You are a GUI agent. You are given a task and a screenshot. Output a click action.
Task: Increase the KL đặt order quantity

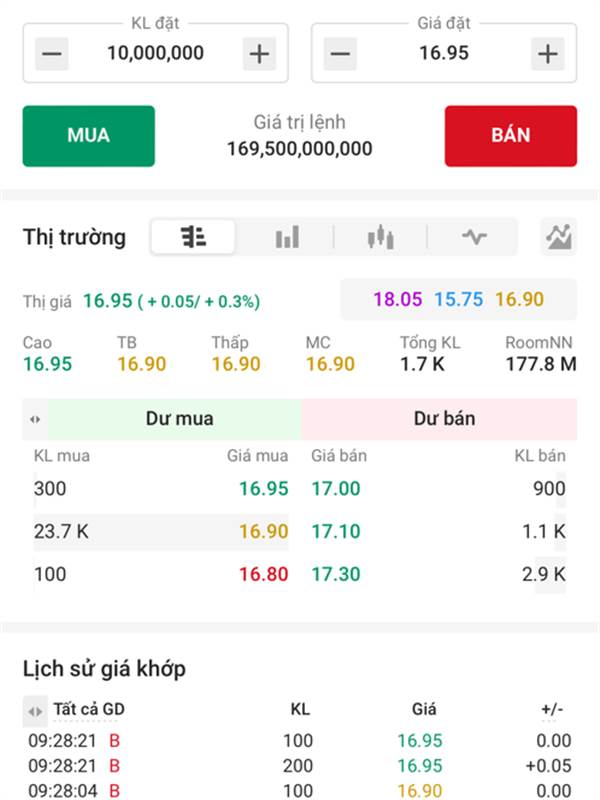[x=259, y=54]
